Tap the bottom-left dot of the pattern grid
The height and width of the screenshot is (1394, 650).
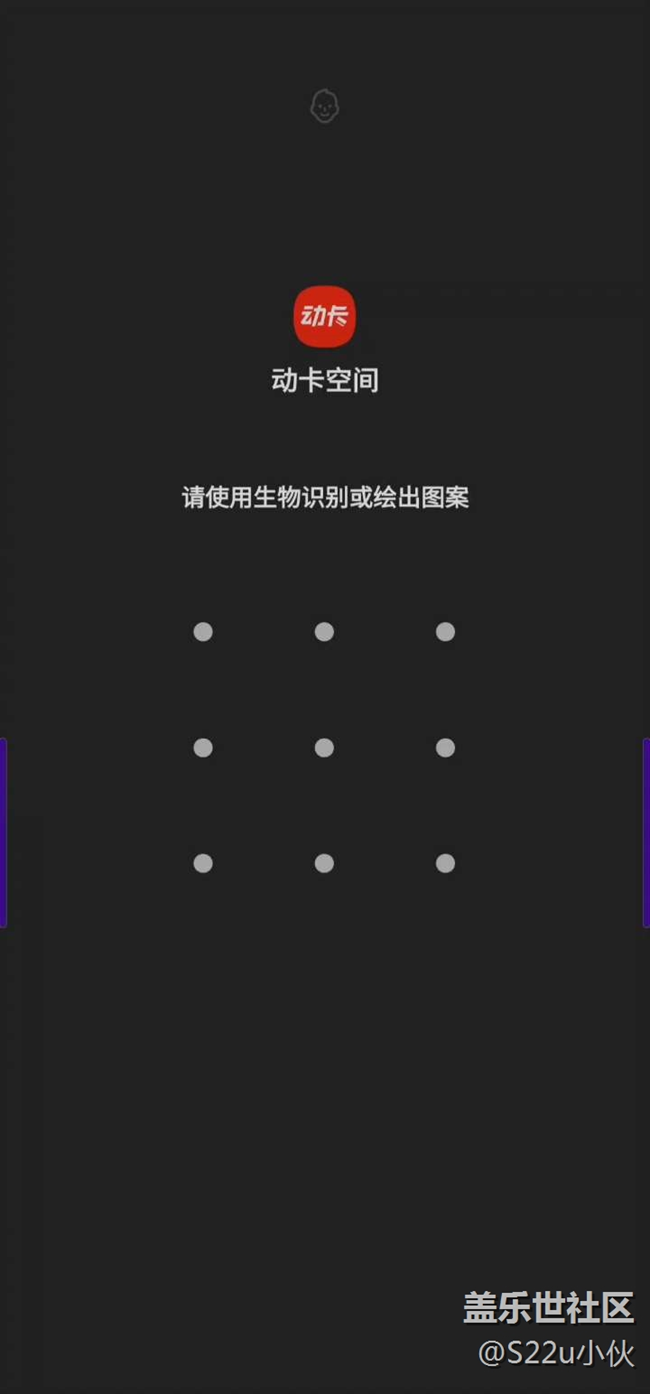pos(203,863)
